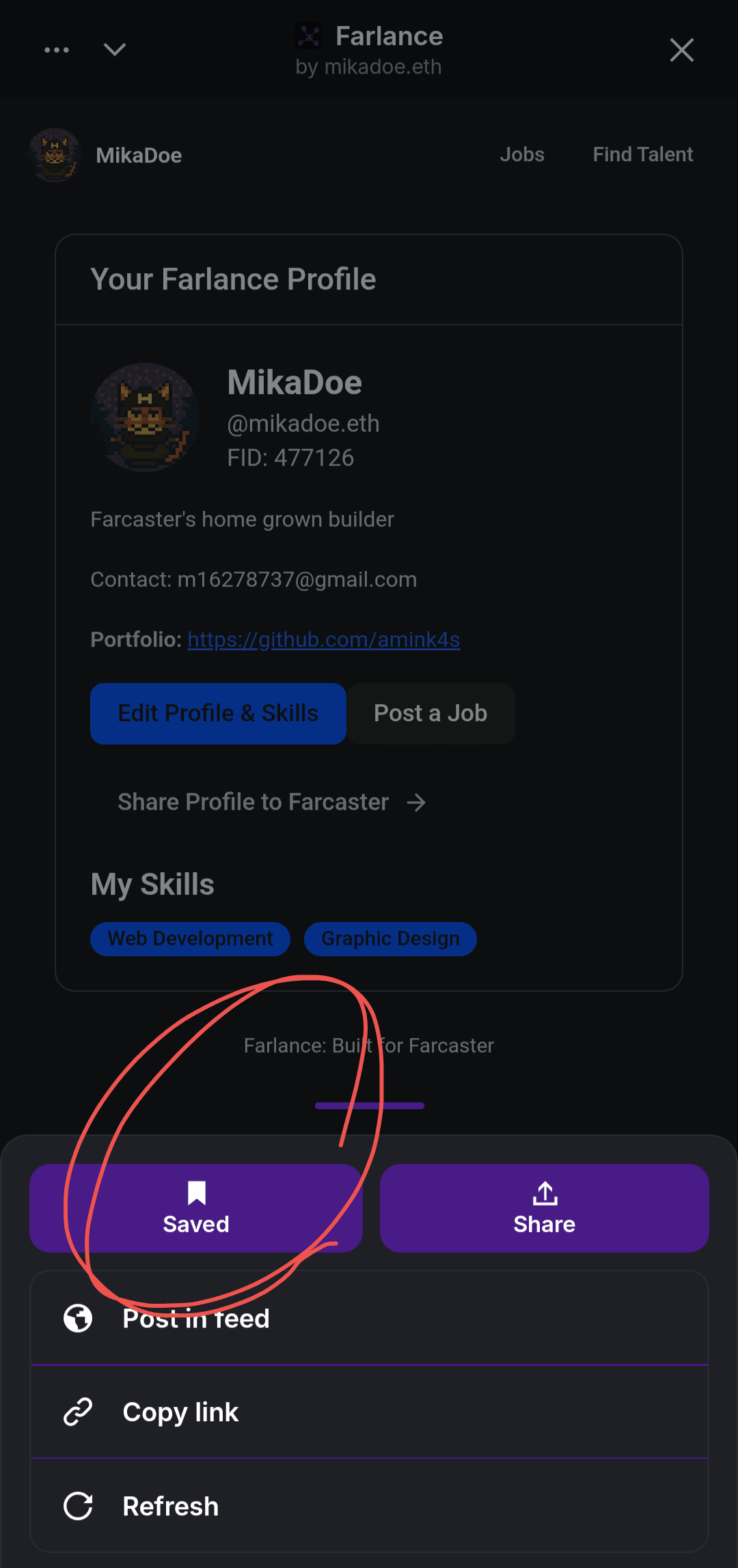This screenshot has height=1568, width=738.
Task: Go to the Jobs page
Action: [x=522, y=154]
